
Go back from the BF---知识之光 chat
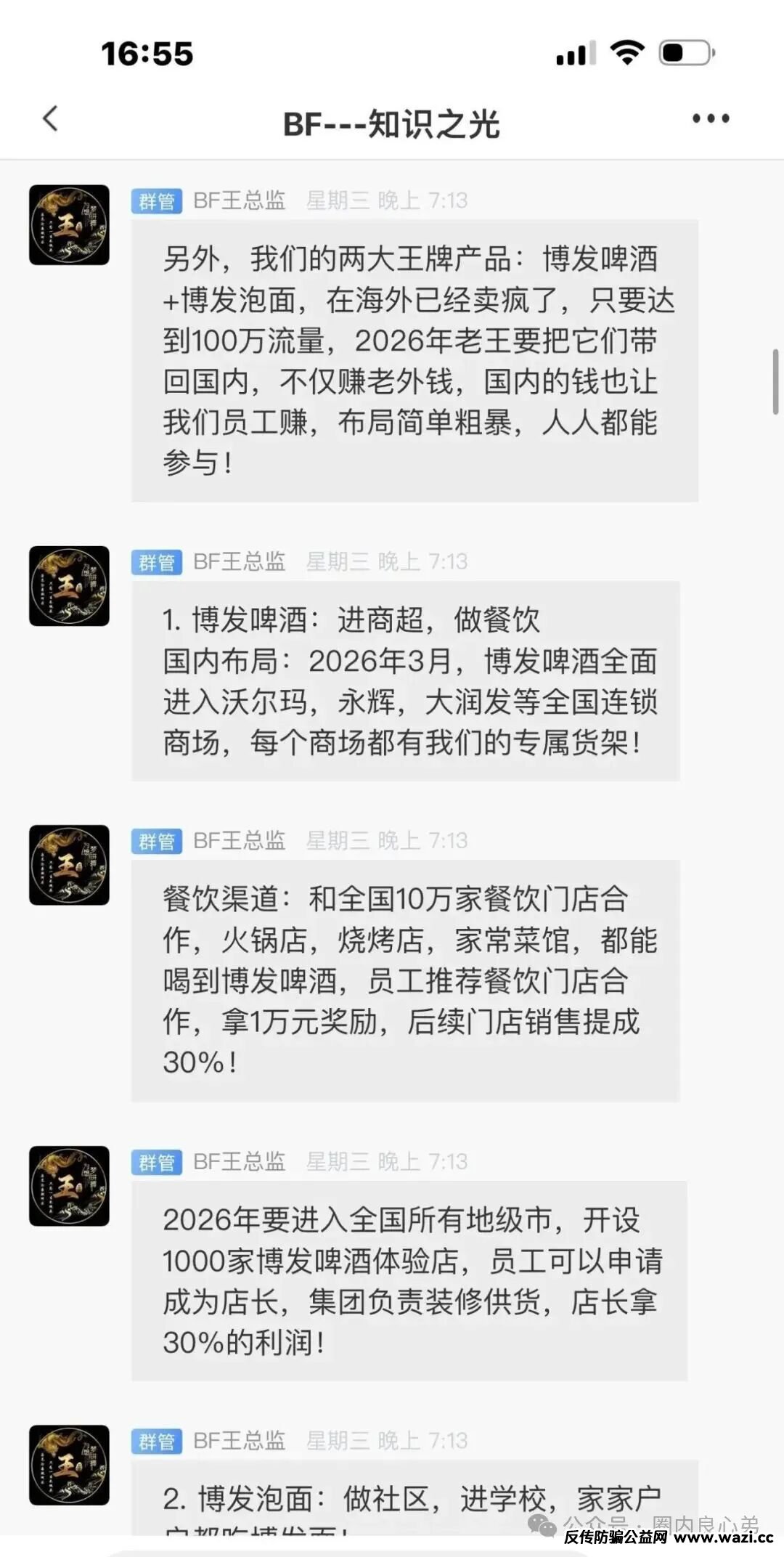[50, 118]
